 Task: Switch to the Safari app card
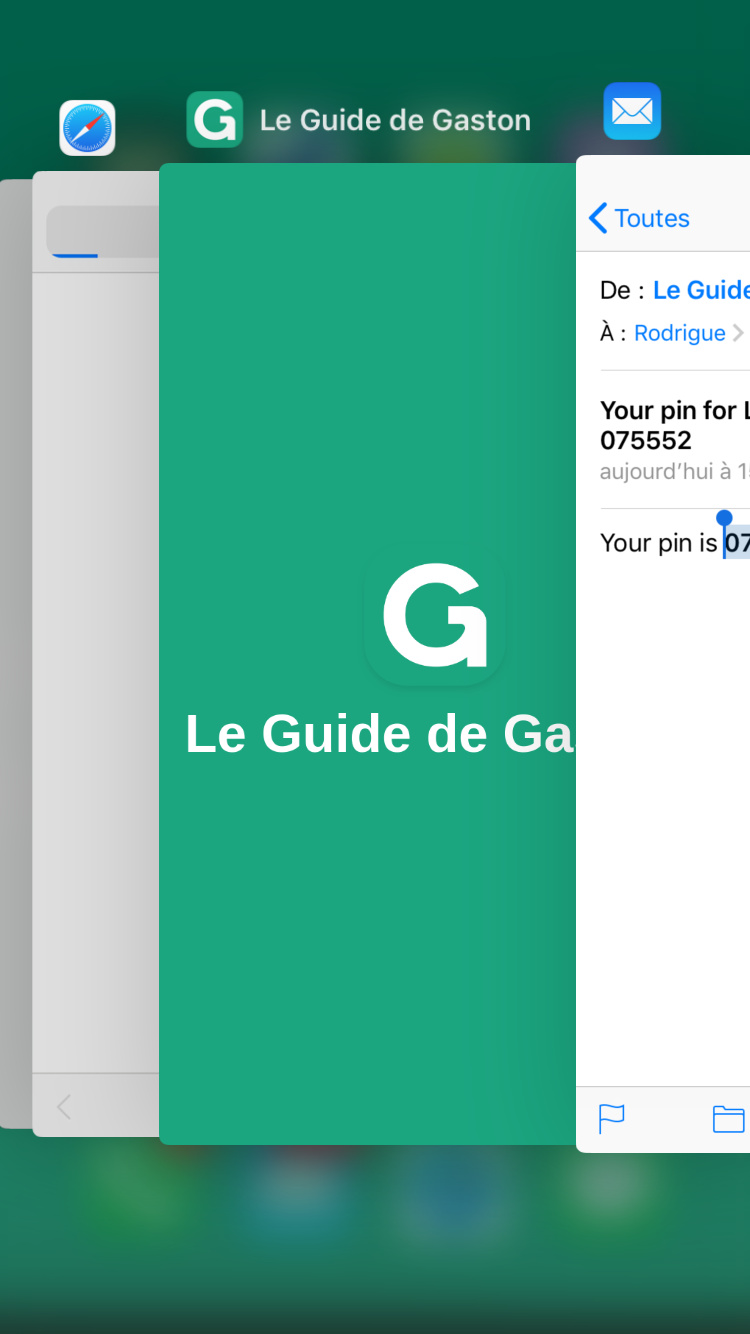tap(95, 650)
